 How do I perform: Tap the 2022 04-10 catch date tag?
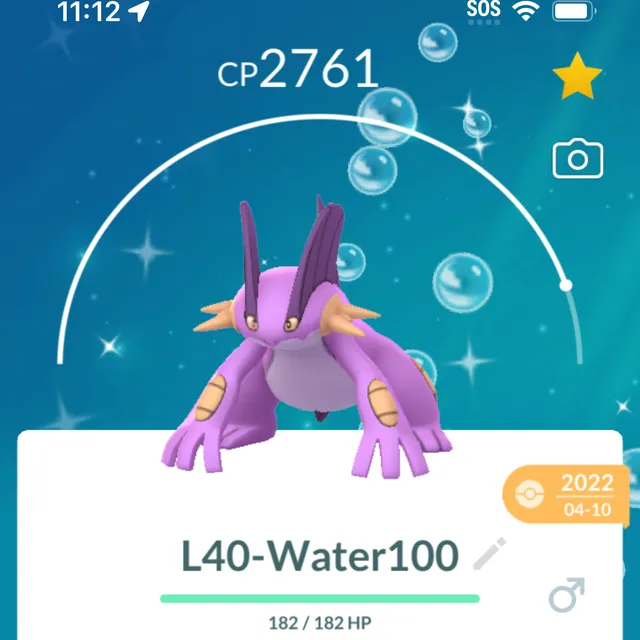pos(576,494)
